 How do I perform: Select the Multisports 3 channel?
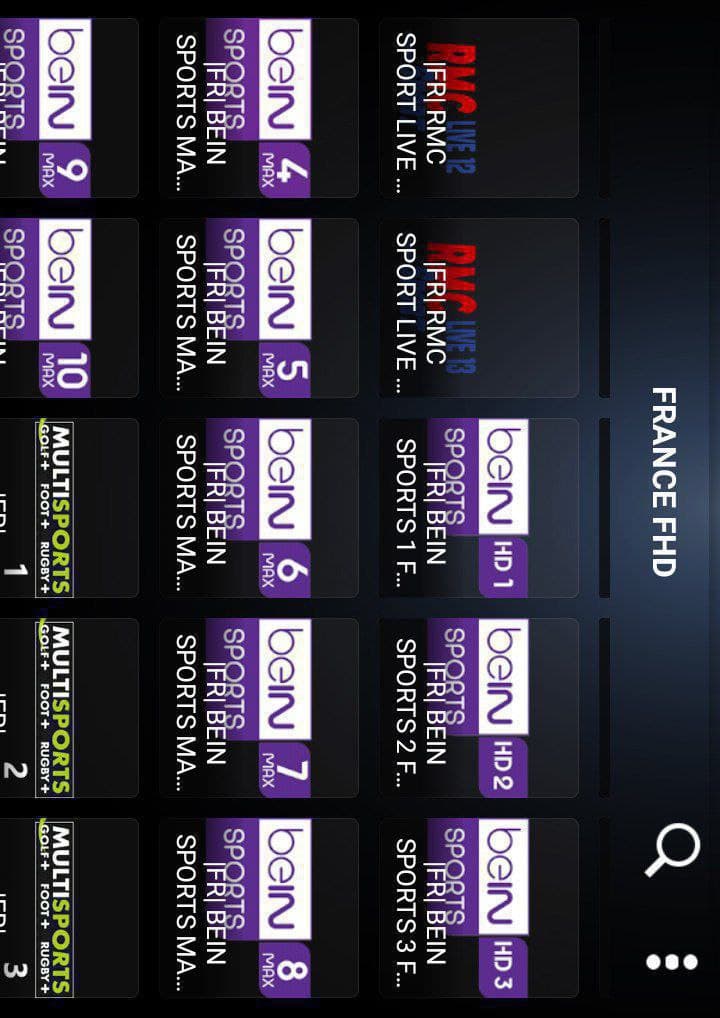click(x=68, y=908)
